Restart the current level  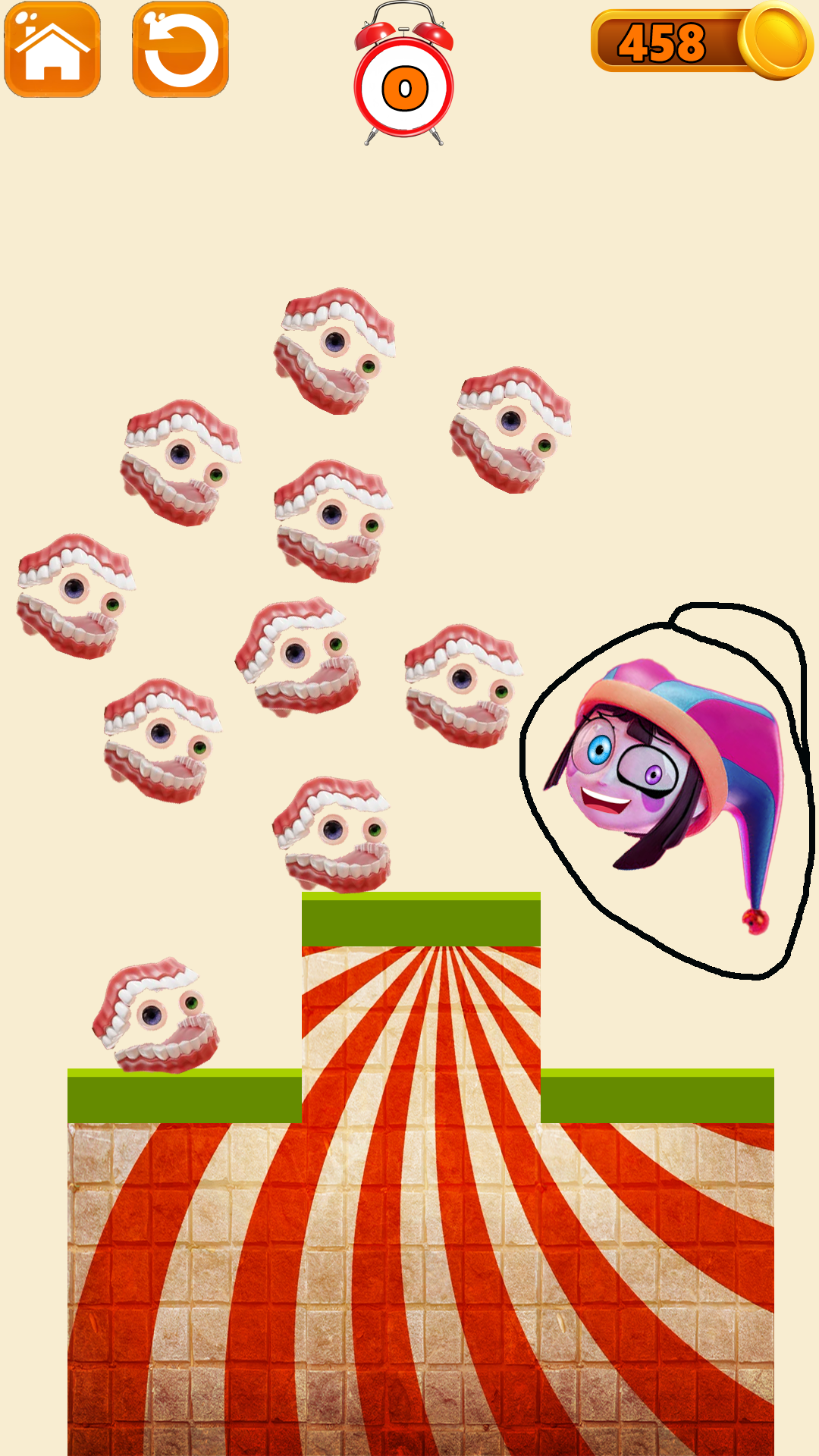[180, 50]
